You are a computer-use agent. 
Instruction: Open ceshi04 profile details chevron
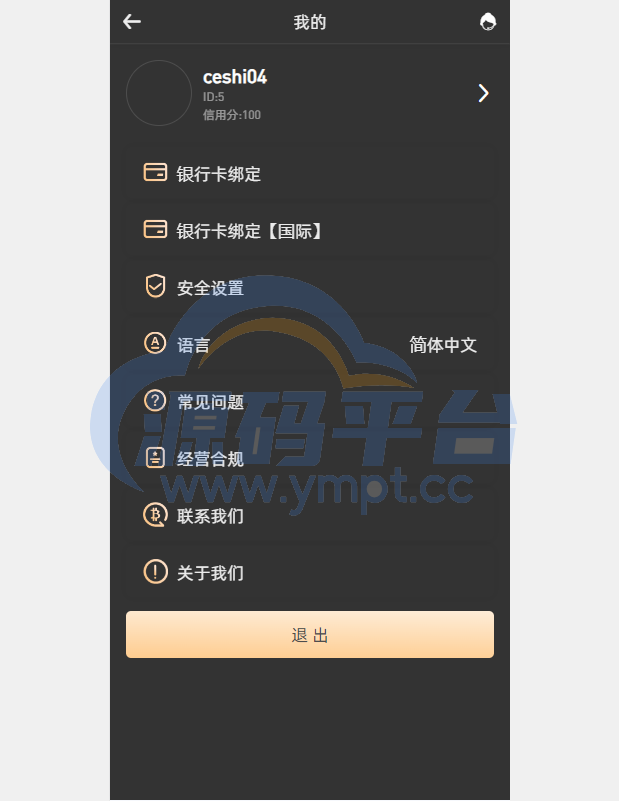pos(483,93)
